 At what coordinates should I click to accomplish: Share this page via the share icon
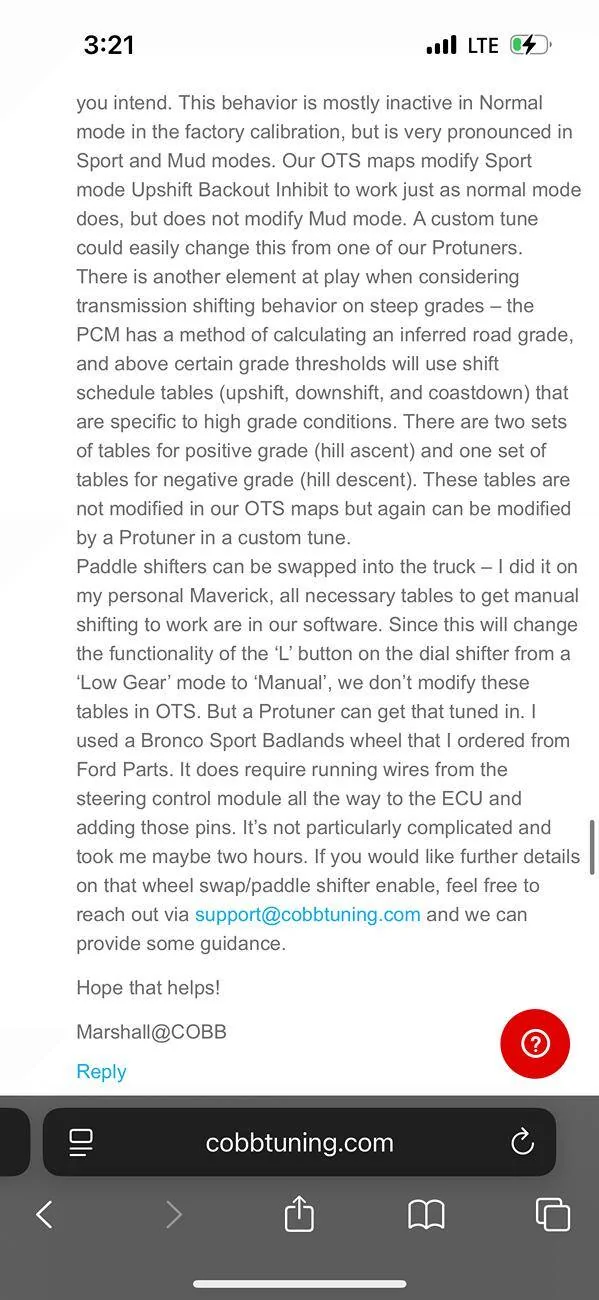[299, 1213]
